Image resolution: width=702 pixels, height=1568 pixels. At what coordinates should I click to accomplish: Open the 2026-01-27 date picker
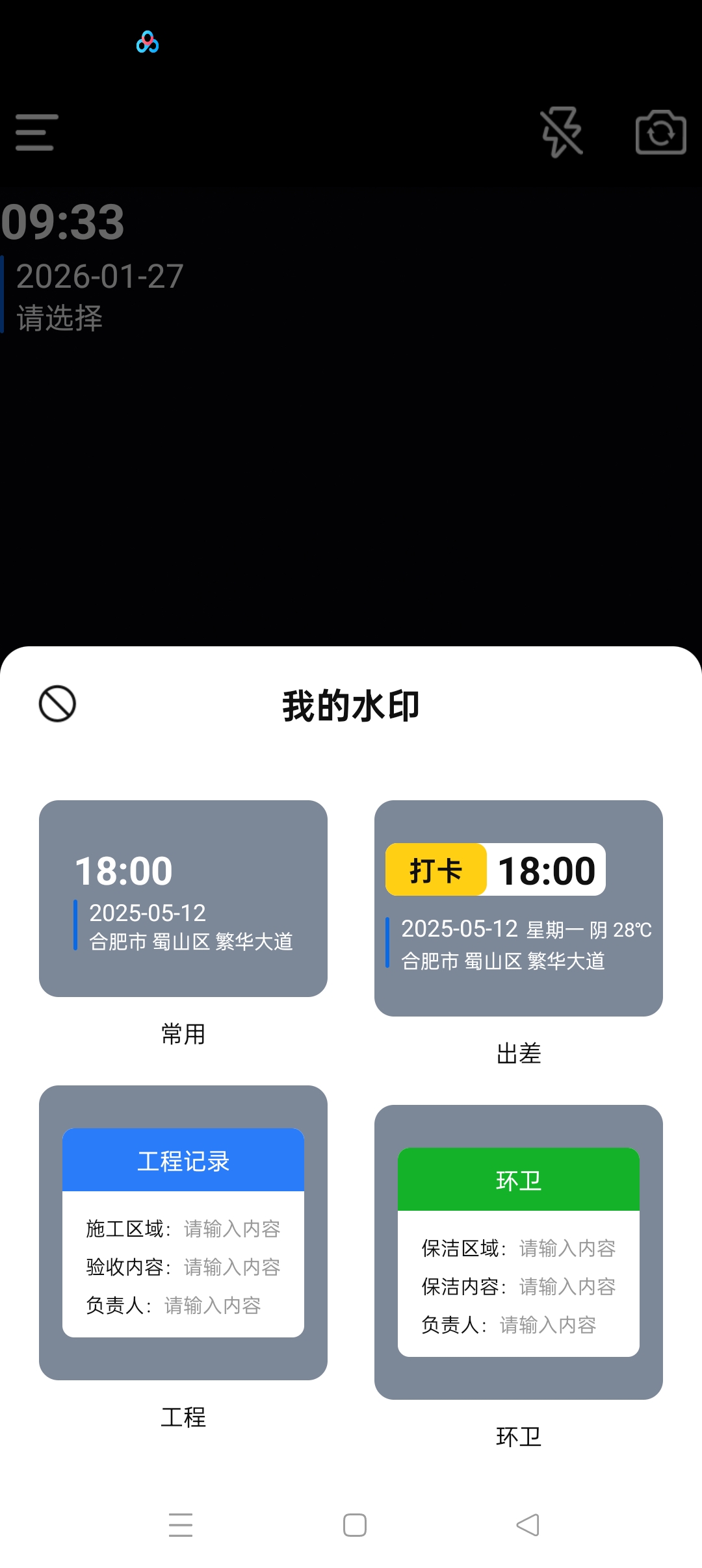pyautogui.click(x=98, y=275)
